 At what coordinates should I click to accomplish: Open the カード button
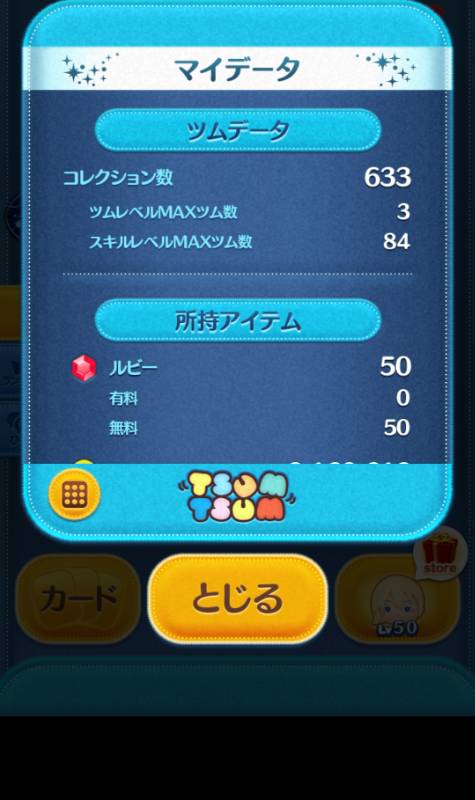[78, 599]
